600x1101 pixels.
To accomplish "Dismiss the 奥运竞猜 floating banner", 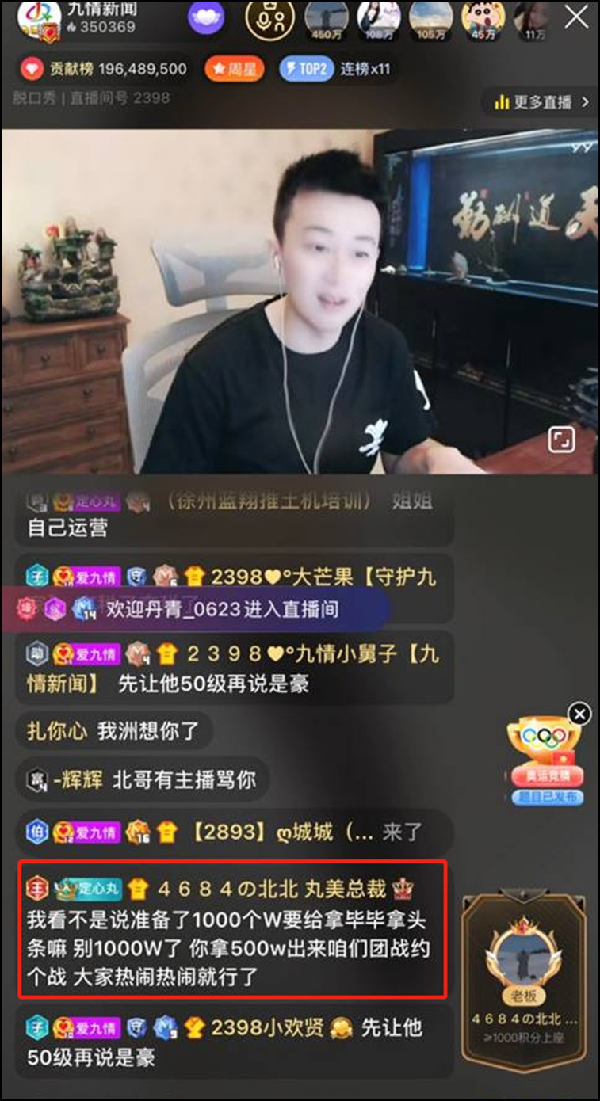I will 580,712.
